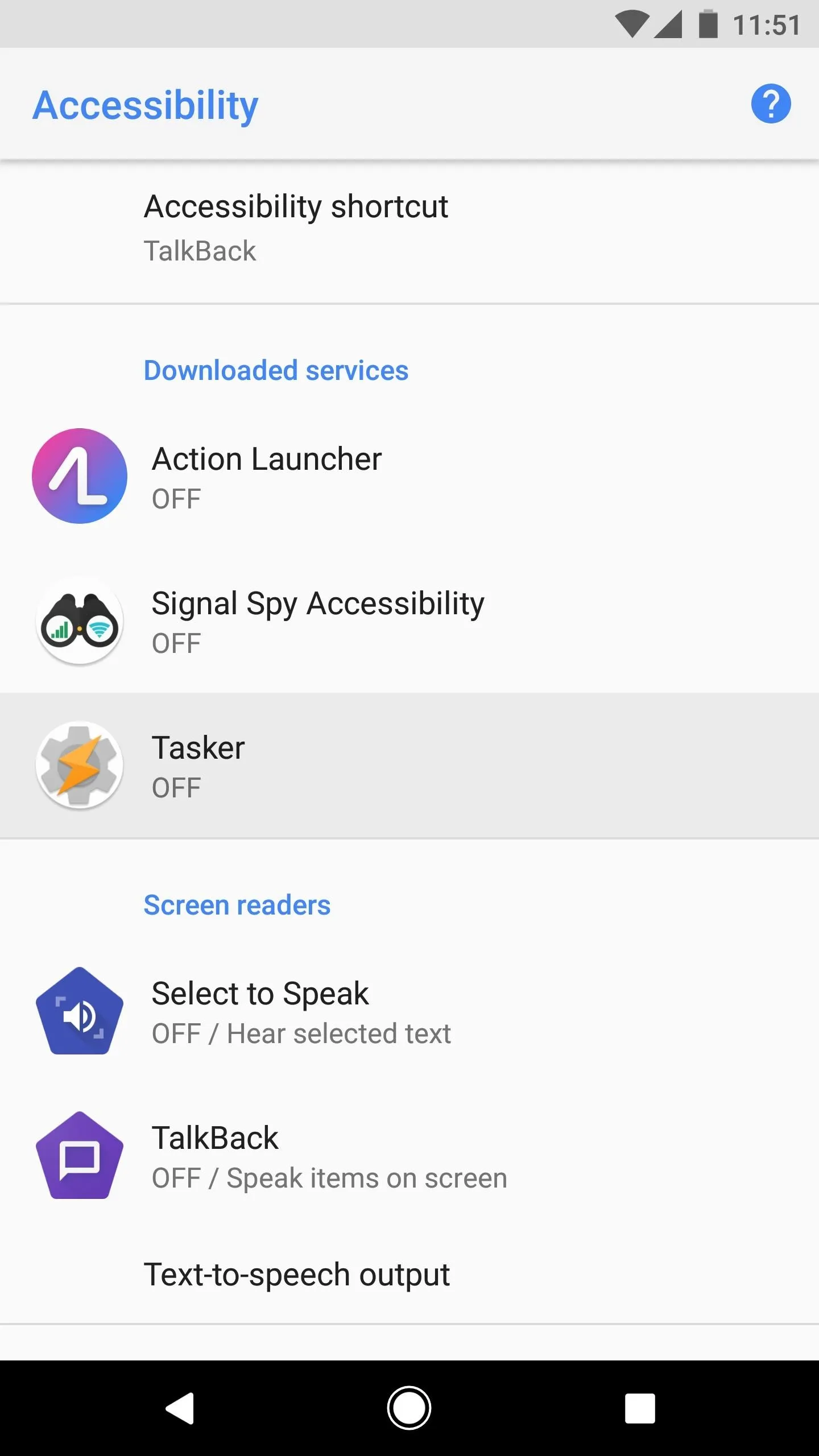This screenshot has height=1456, width=819.
Task: Select Signal Spy Accessibility service
Action: (409, 621)
